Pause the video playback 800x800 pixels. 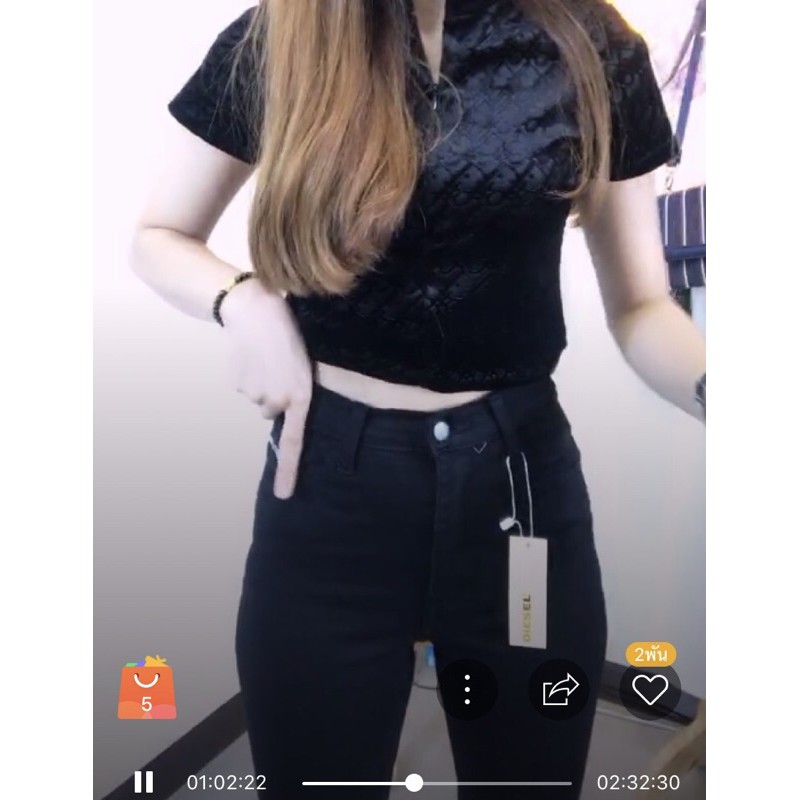[x=144, y=782]
